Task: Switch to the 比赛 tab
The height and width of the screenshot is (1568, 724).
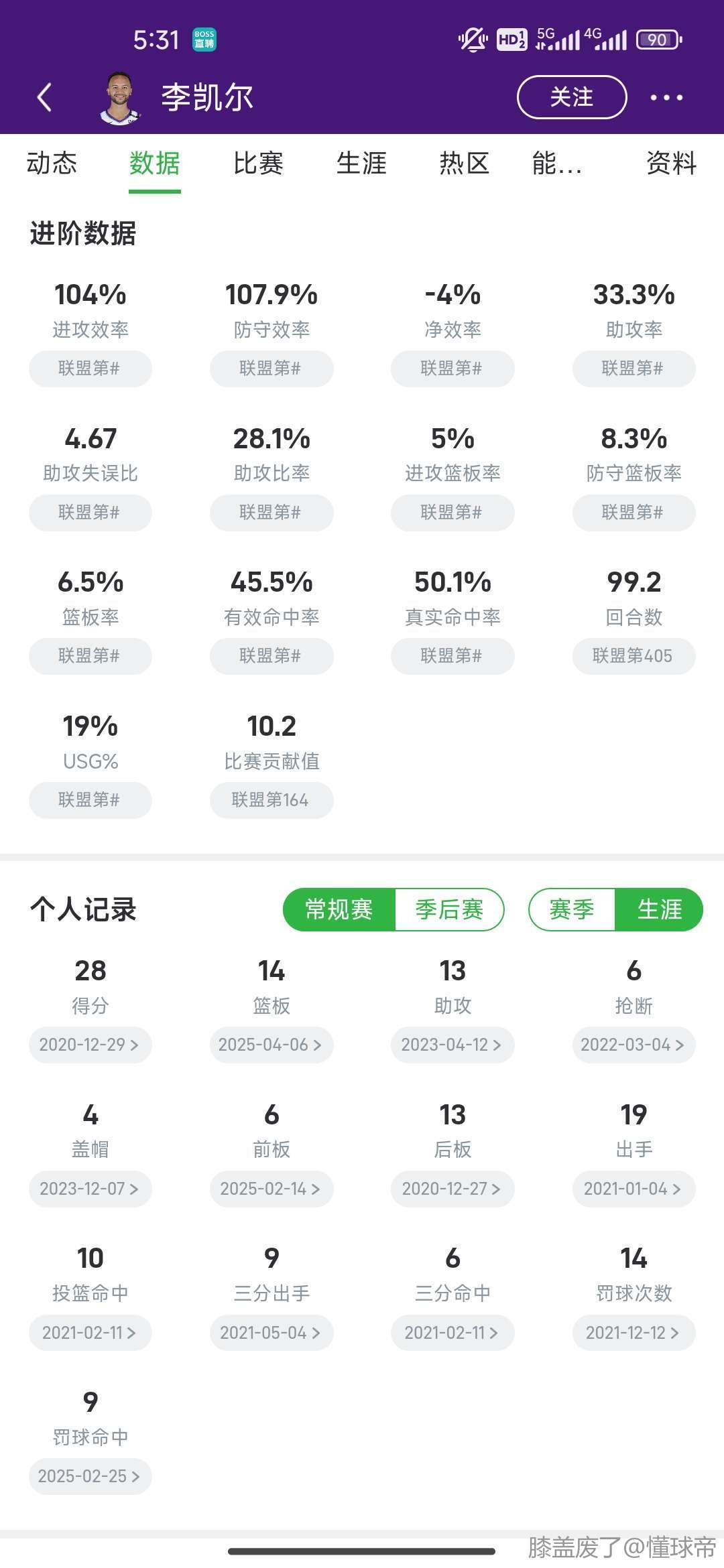Action: (258, 164)
